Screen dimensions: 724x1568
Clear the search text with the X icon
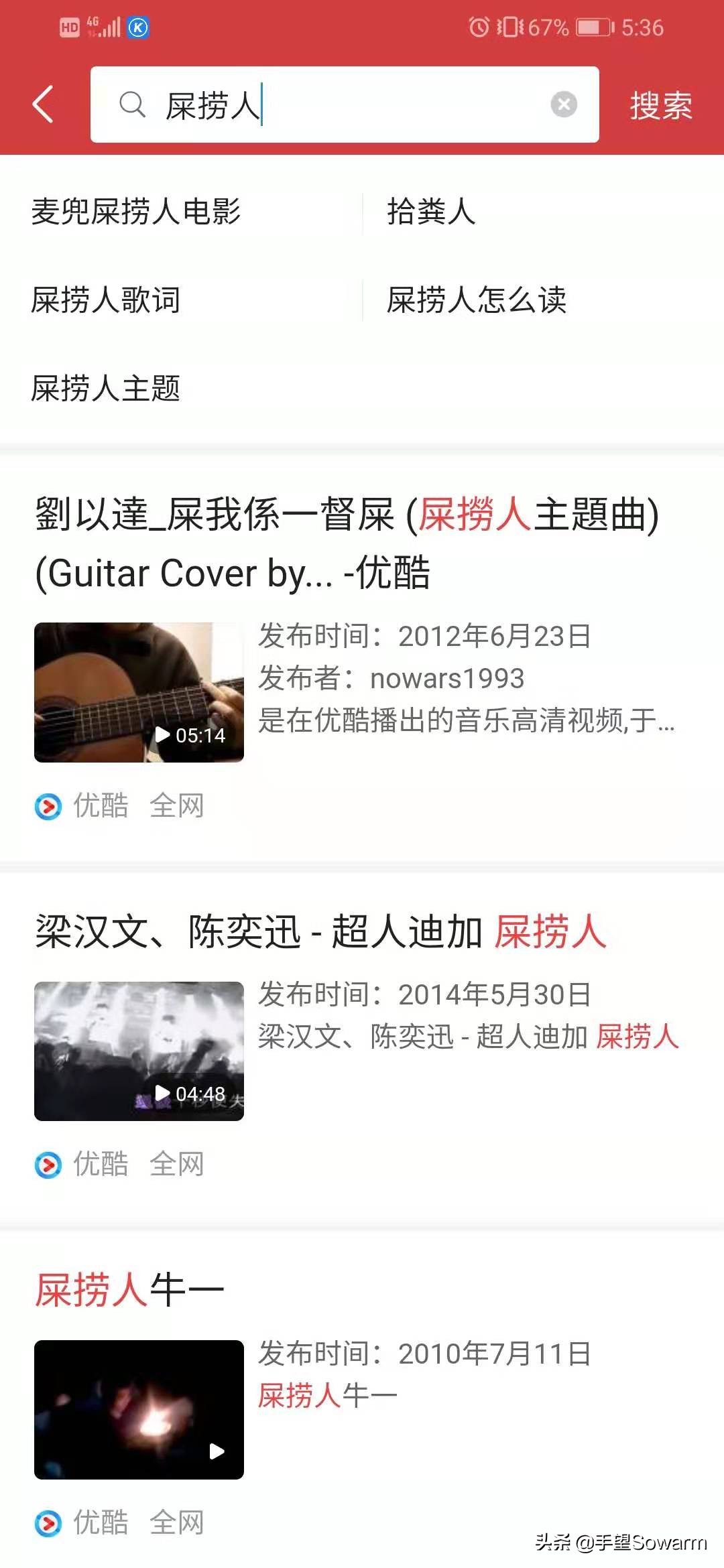coord(564,105)
